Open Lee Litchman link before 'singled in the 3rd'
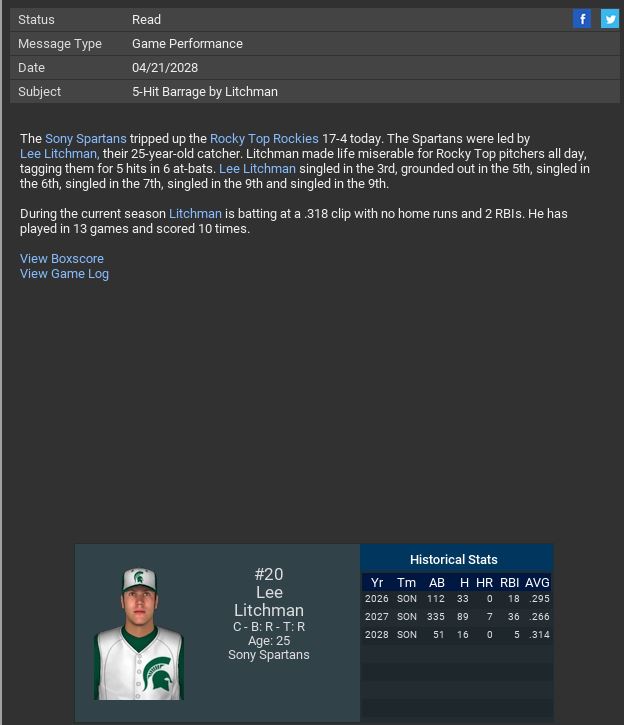This screenshot has height=725, width=624. click(257, 169)
